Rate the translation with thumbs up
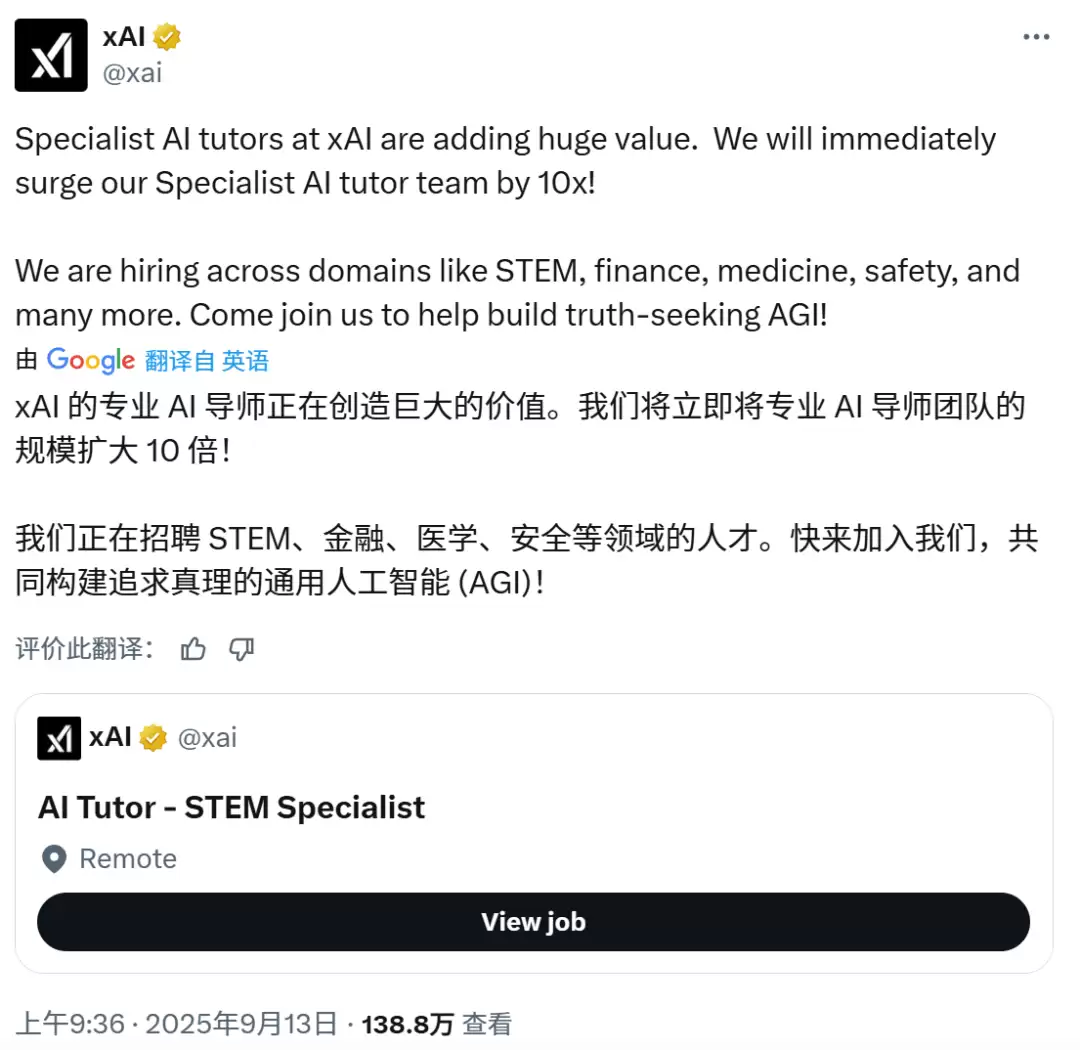 click(x=193, y=649)
